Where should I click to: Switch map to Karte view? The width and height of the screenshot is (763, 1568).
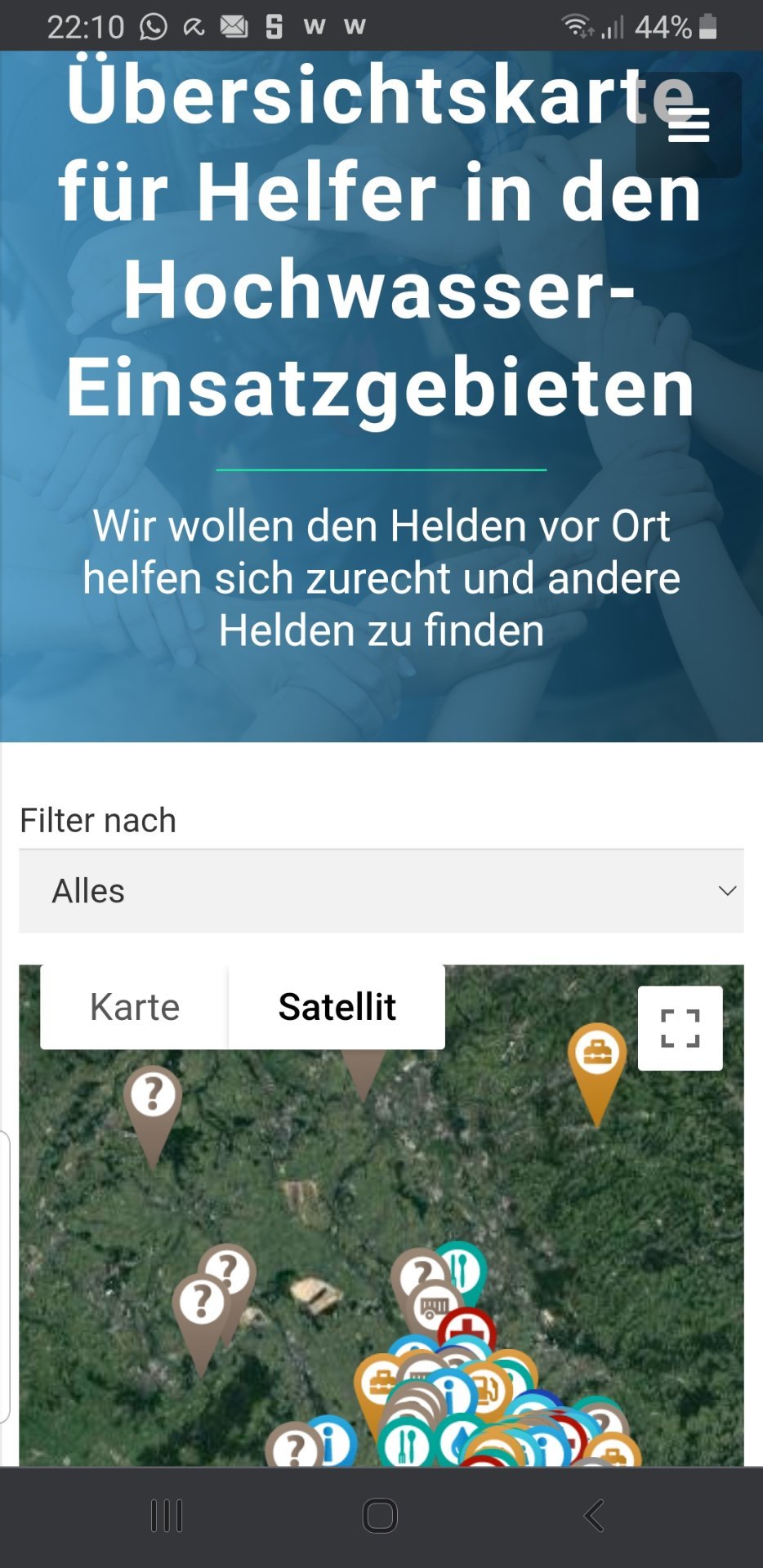point(135,1007)
